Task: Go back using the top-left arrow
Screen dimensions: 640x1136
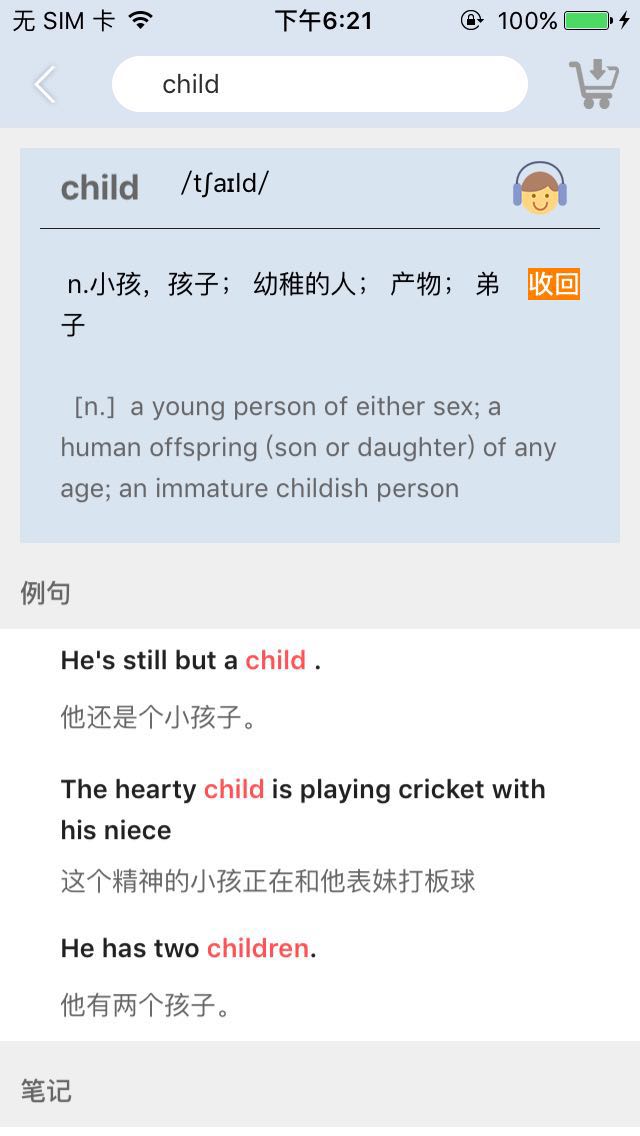Action: point(45,85)
